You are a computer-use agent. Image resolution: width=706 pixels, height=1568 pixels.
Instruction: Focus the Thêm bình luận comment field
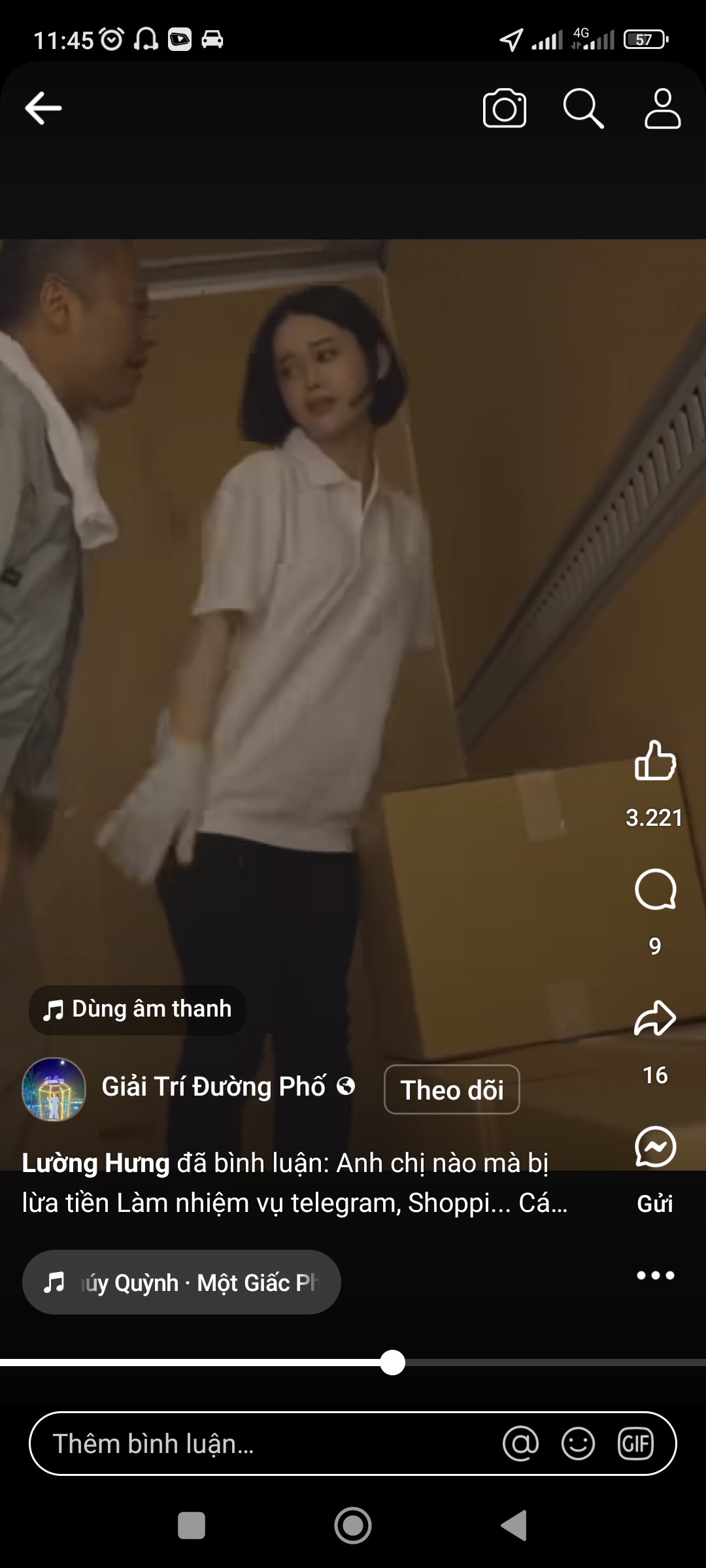261,1444
